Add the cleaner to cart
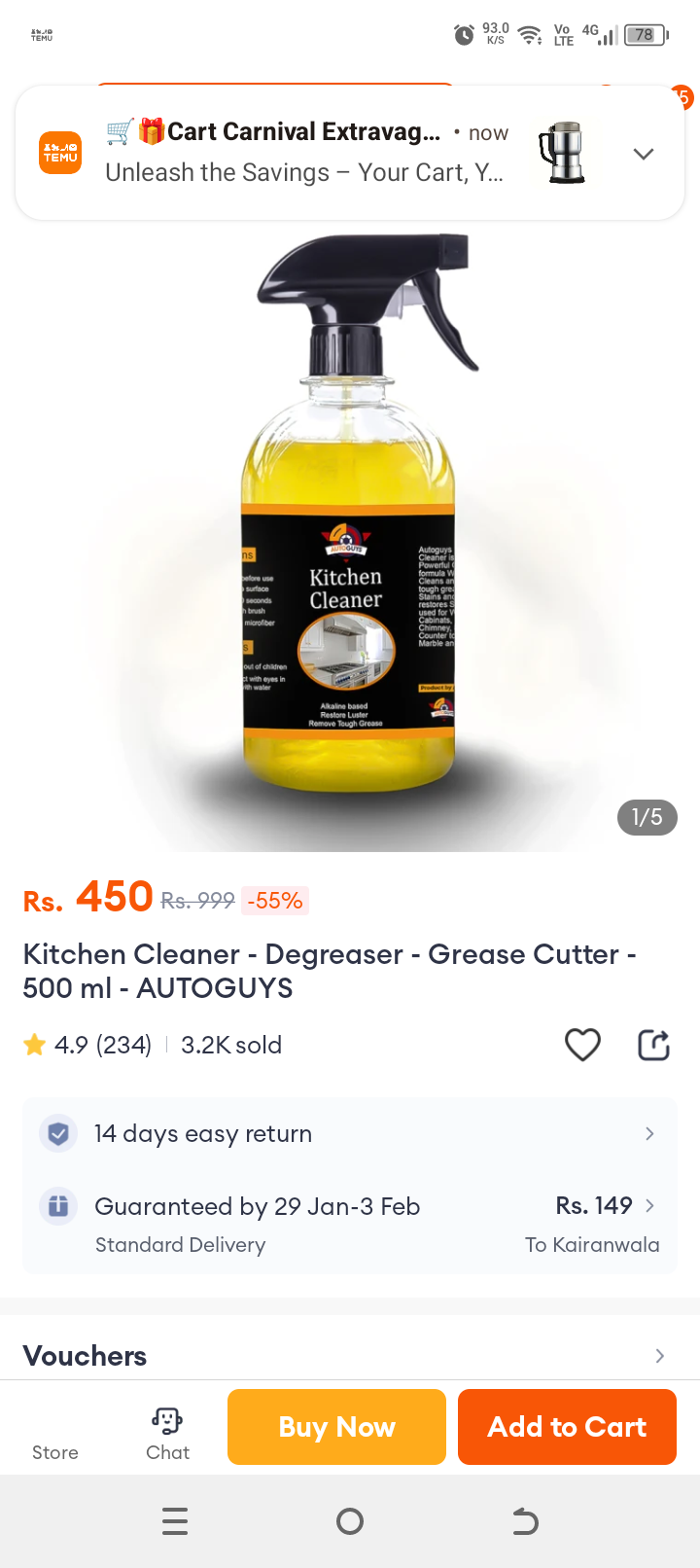700x1568 pixels. (x=567, y=1427)
